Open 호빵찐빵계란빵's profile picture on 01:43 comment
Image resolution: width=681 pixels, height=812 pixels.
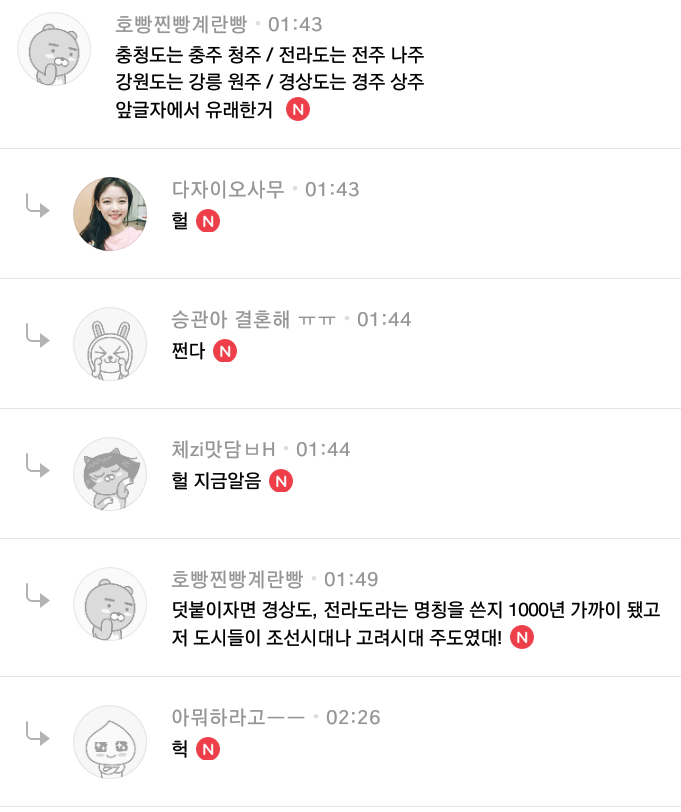point(55,49)
